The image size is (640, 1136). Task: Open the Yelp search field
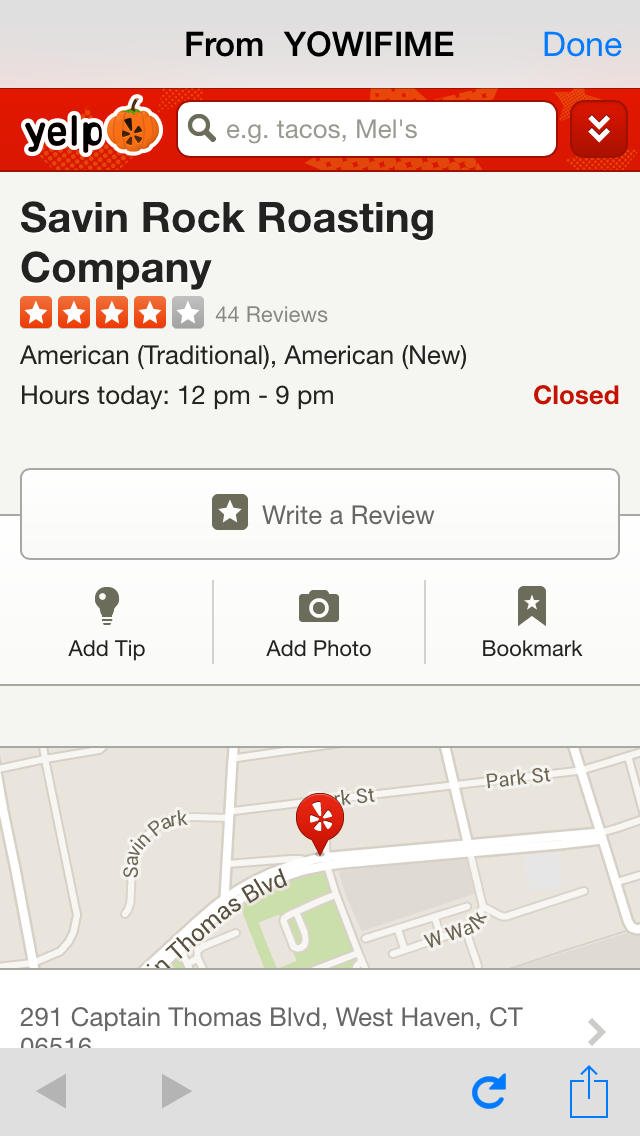[366, 129]
